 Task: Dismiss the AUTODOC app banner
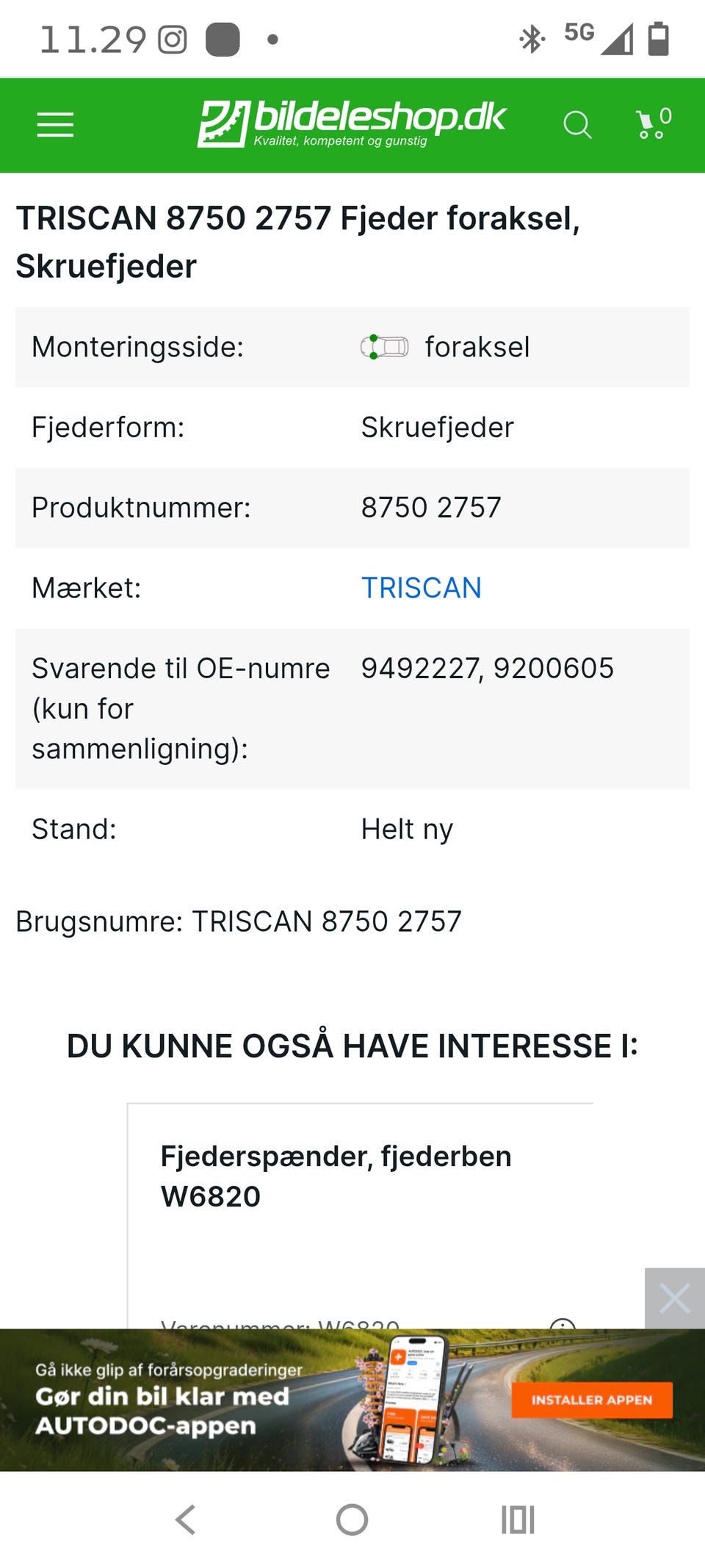[x=674, y=1298]
